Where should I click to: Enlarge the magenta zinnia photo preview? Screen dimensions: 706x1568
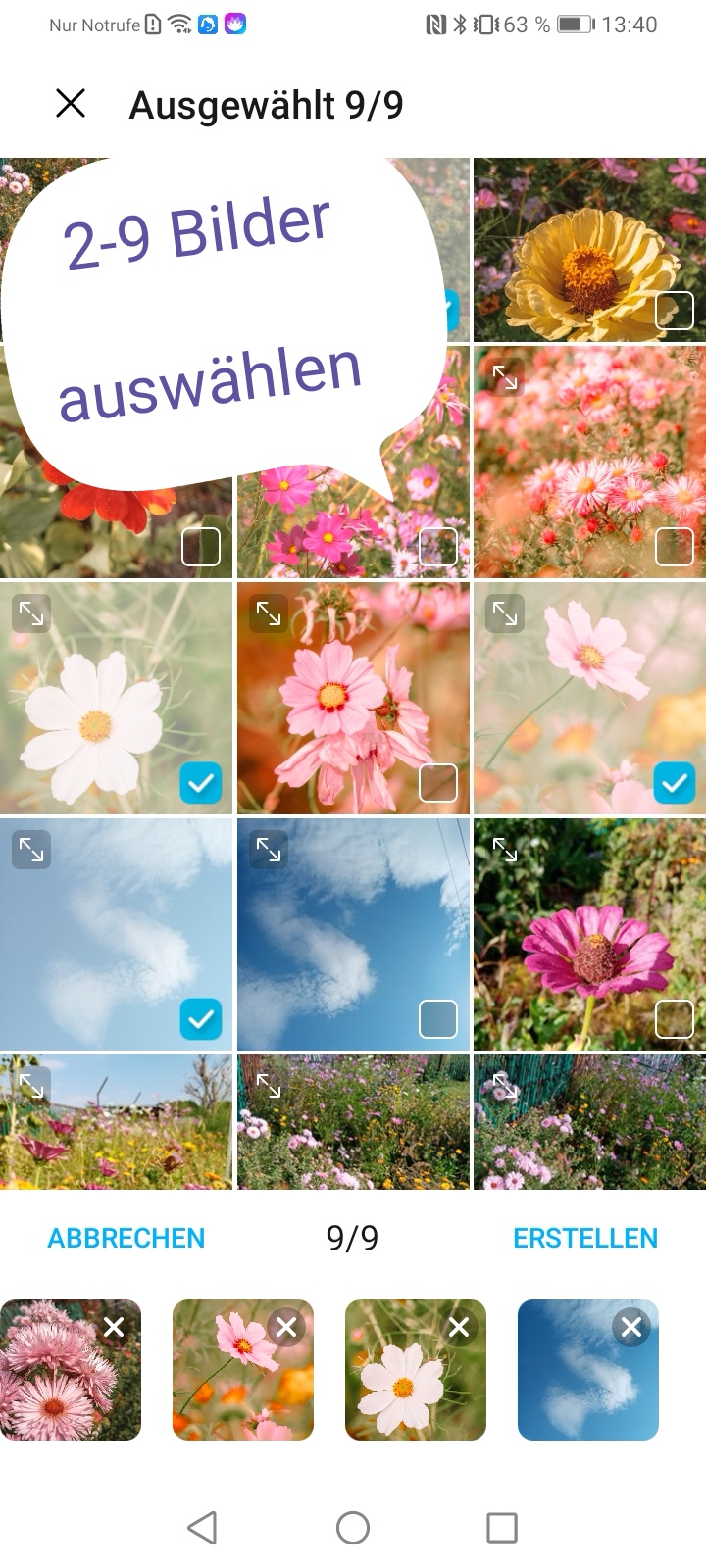505,851
